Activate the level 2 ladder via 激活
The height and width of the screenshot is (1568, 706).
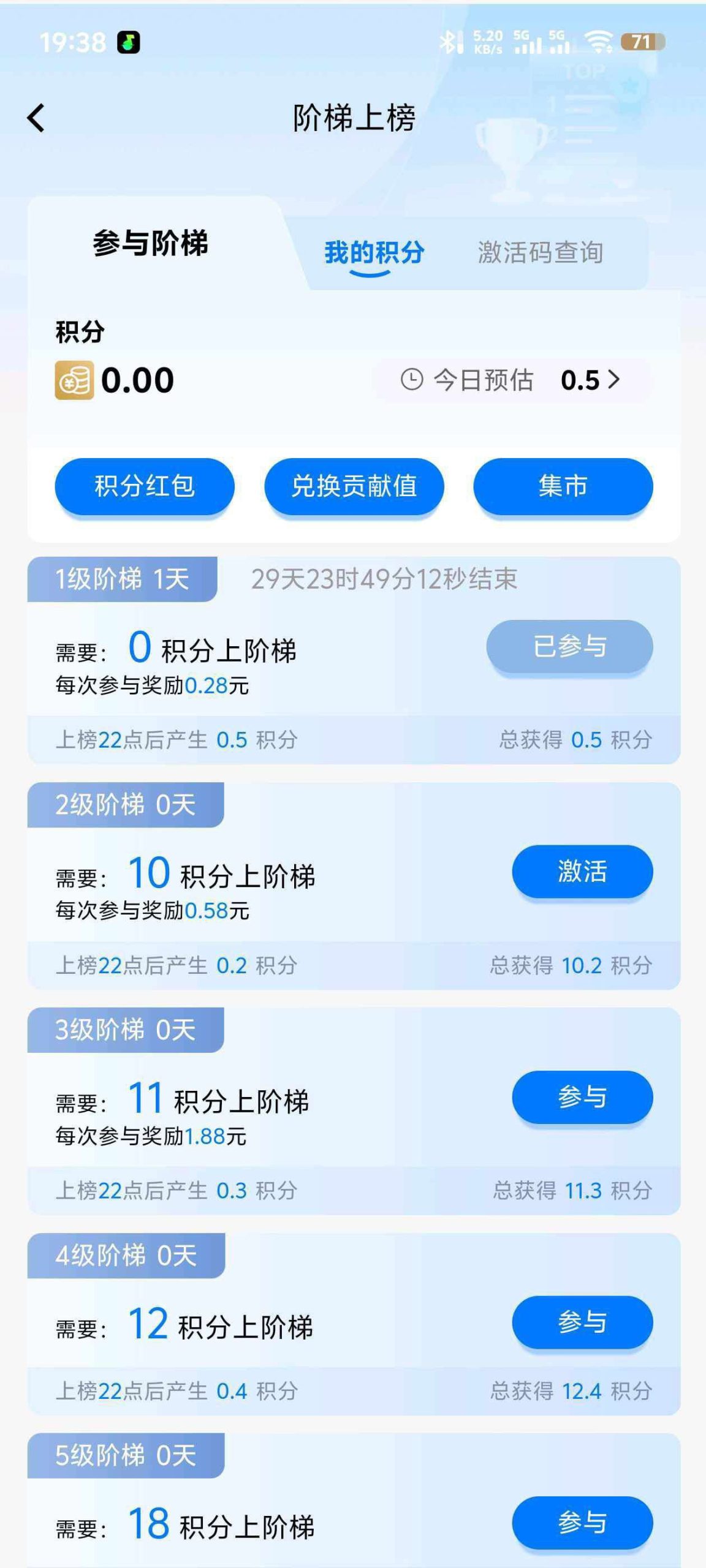pos(581,871)
